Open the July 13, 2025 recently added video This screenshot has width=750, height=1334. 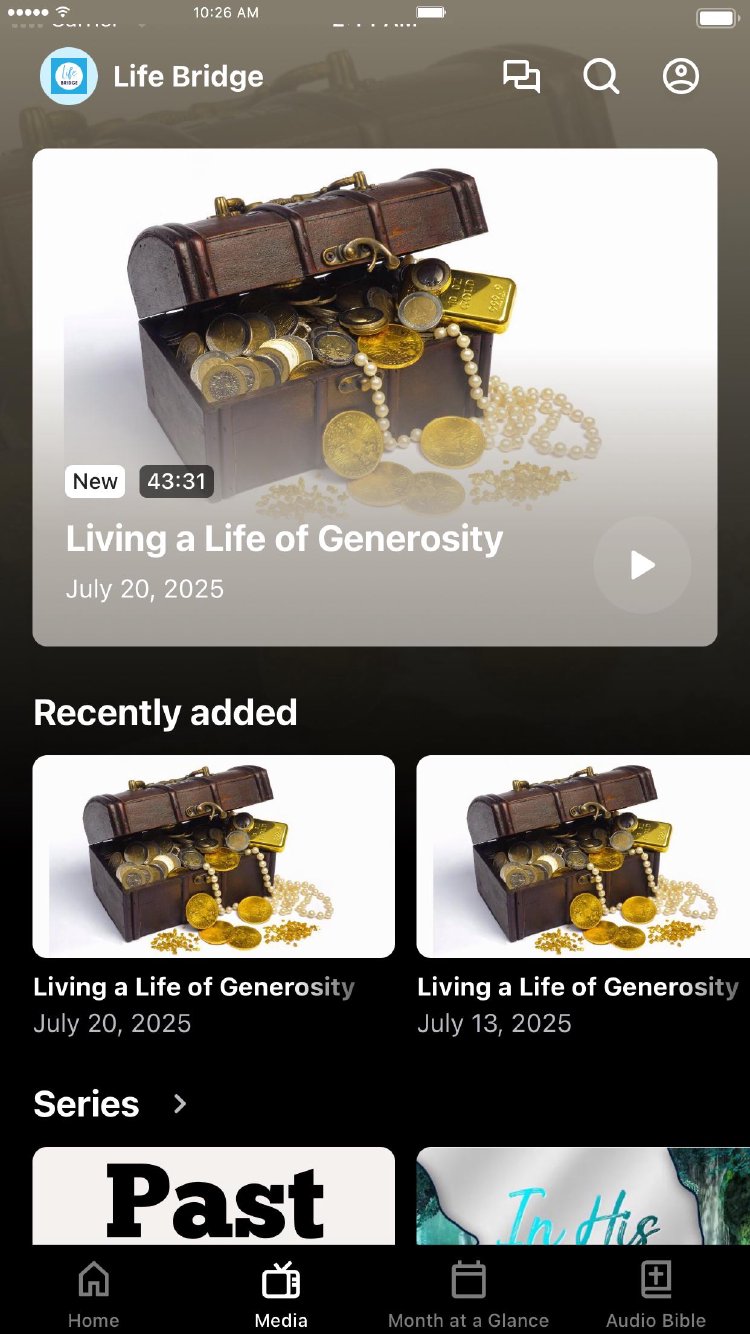pyautogui.click(x=583, y=857)
